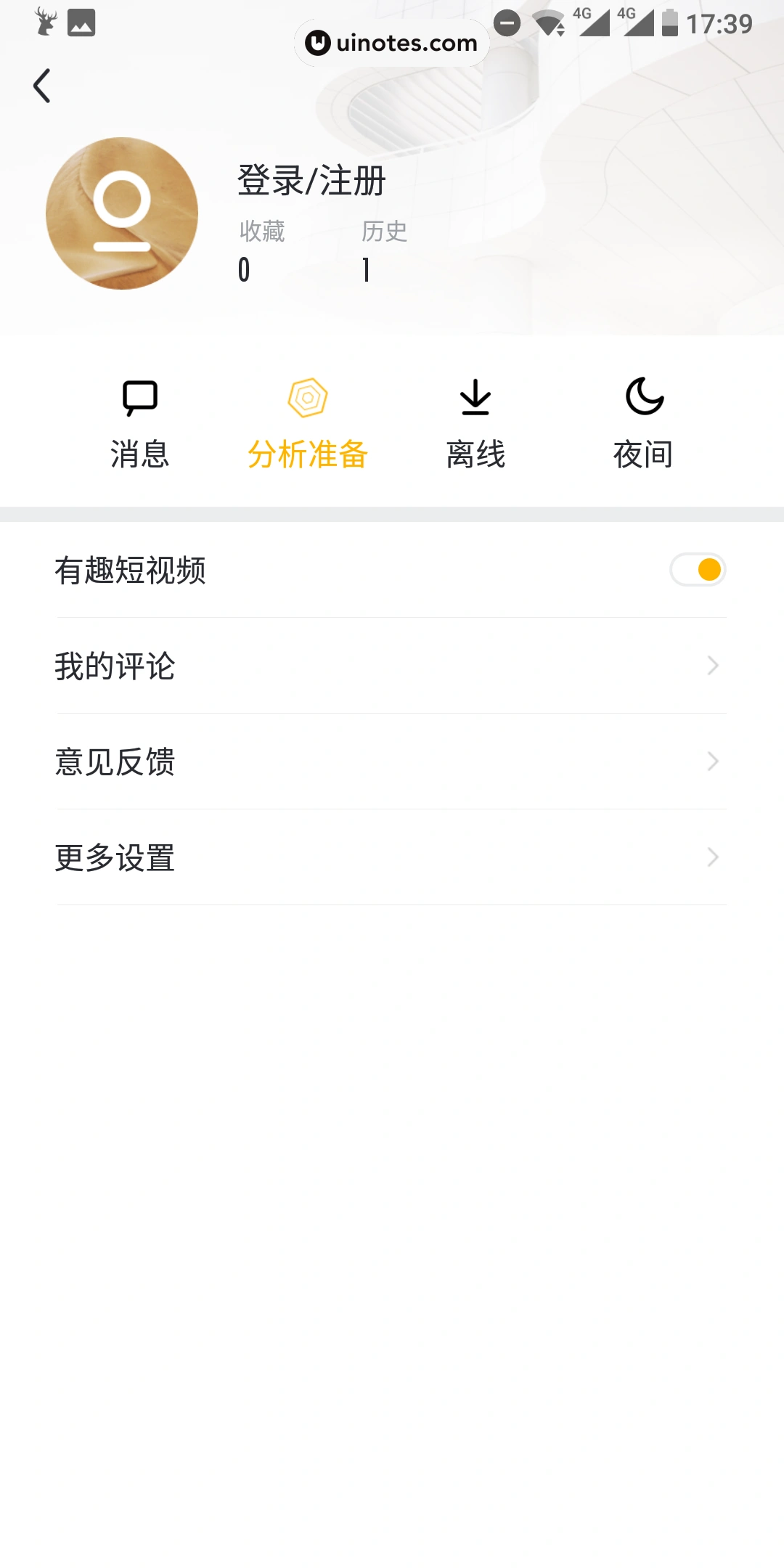This screenshot has width=784, height=1568.
Task: Tap the circular profile avatar
Action: [x=122, y=213]
